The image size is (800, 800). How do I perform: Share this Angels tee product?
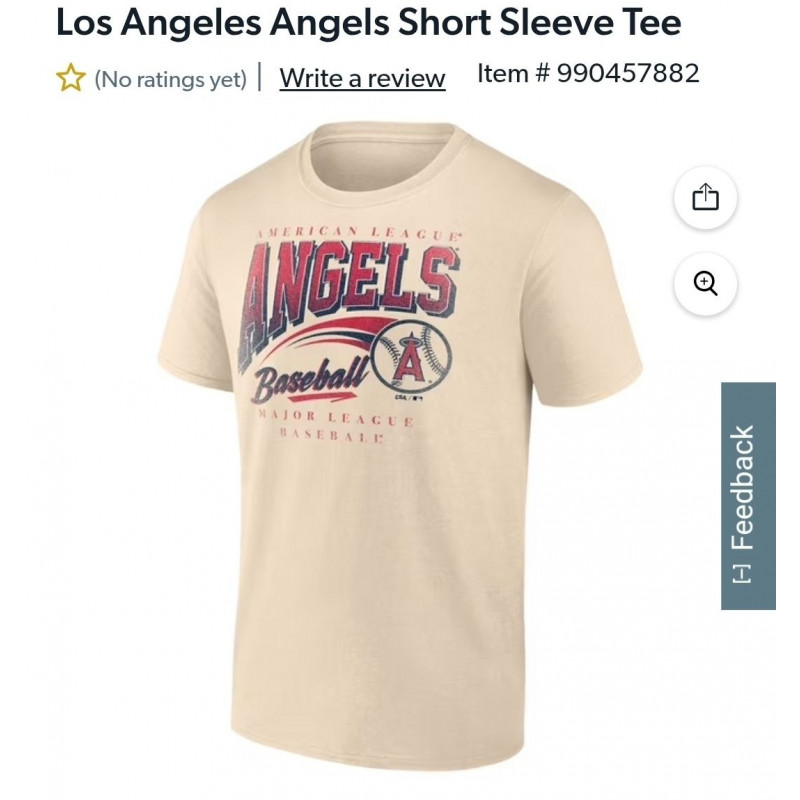(705, 197)
